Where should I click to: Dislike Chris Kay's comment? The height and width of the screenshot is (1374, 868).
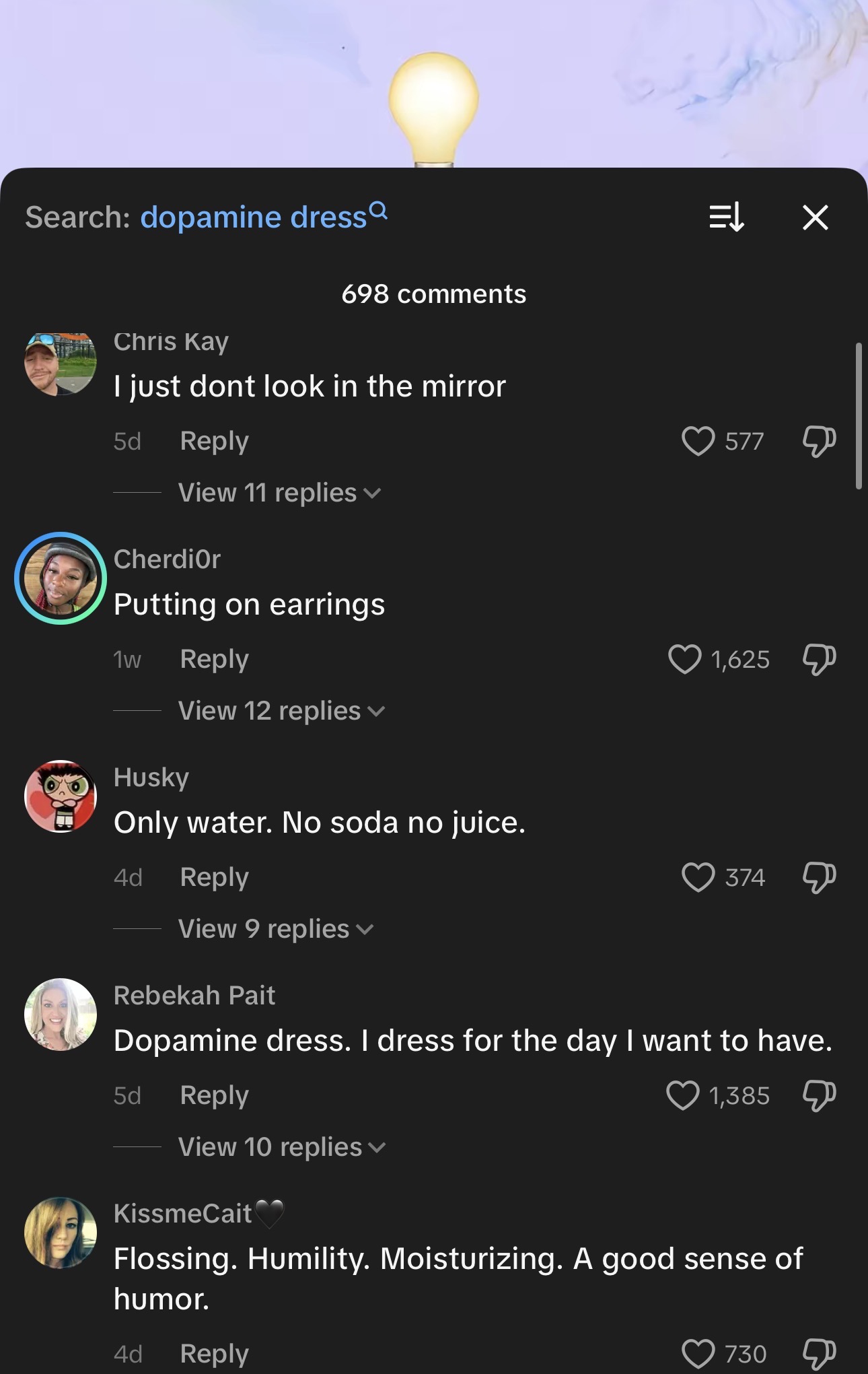[x=819, y=442]
